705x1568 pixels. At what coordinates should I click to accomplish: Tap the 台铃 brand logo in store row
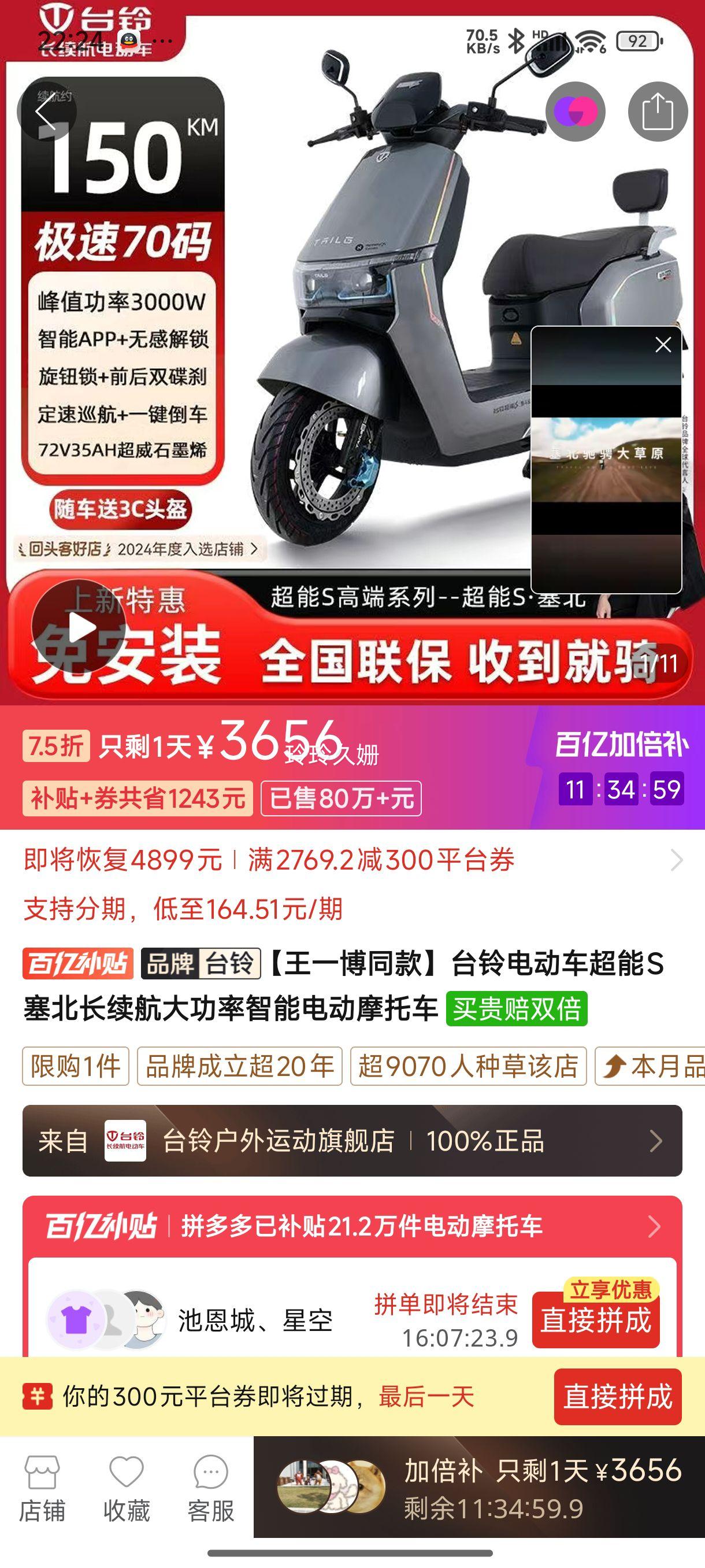point(127,1143)
